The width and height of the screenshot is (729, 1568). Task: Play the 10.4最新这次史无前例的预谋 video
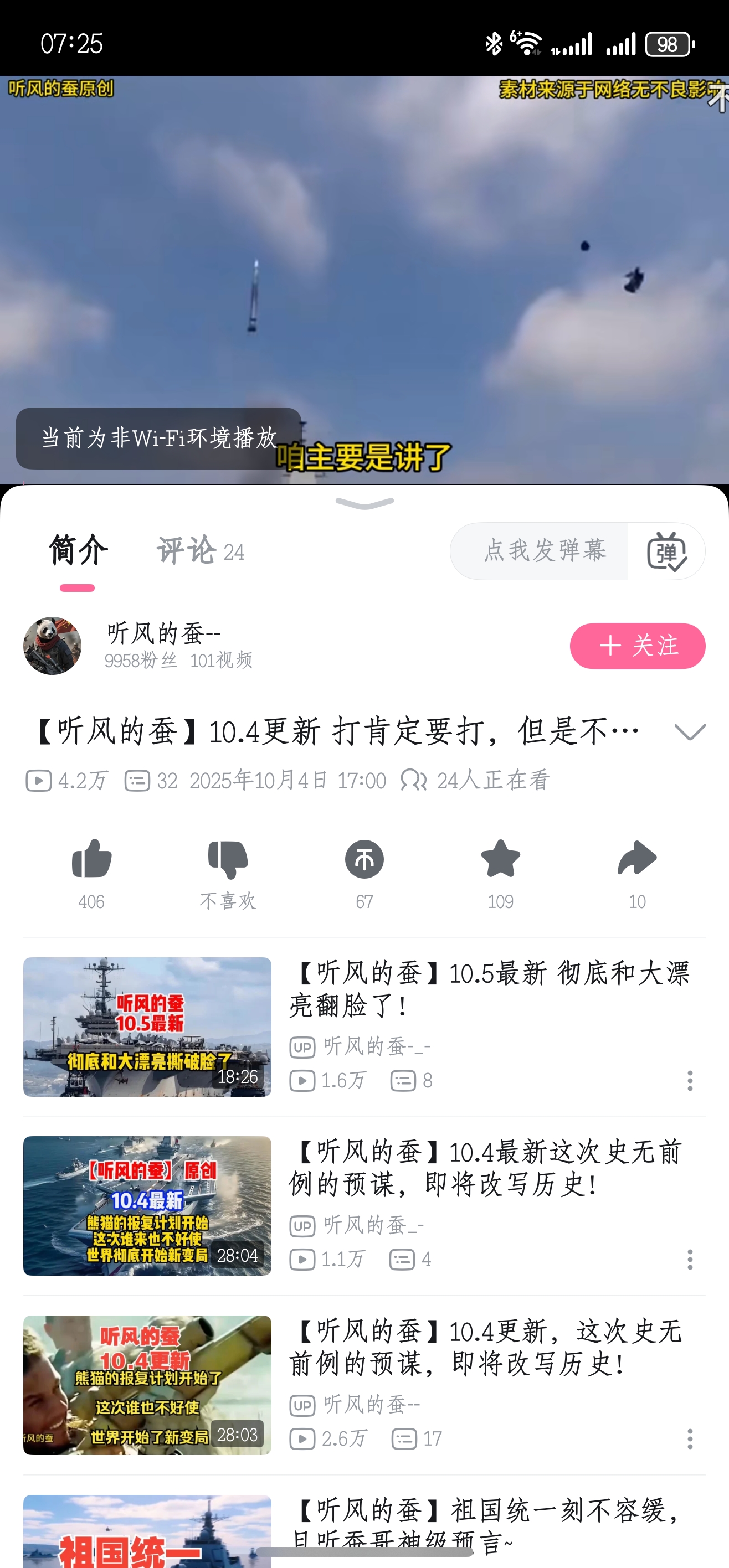[x=485, y=1168]
